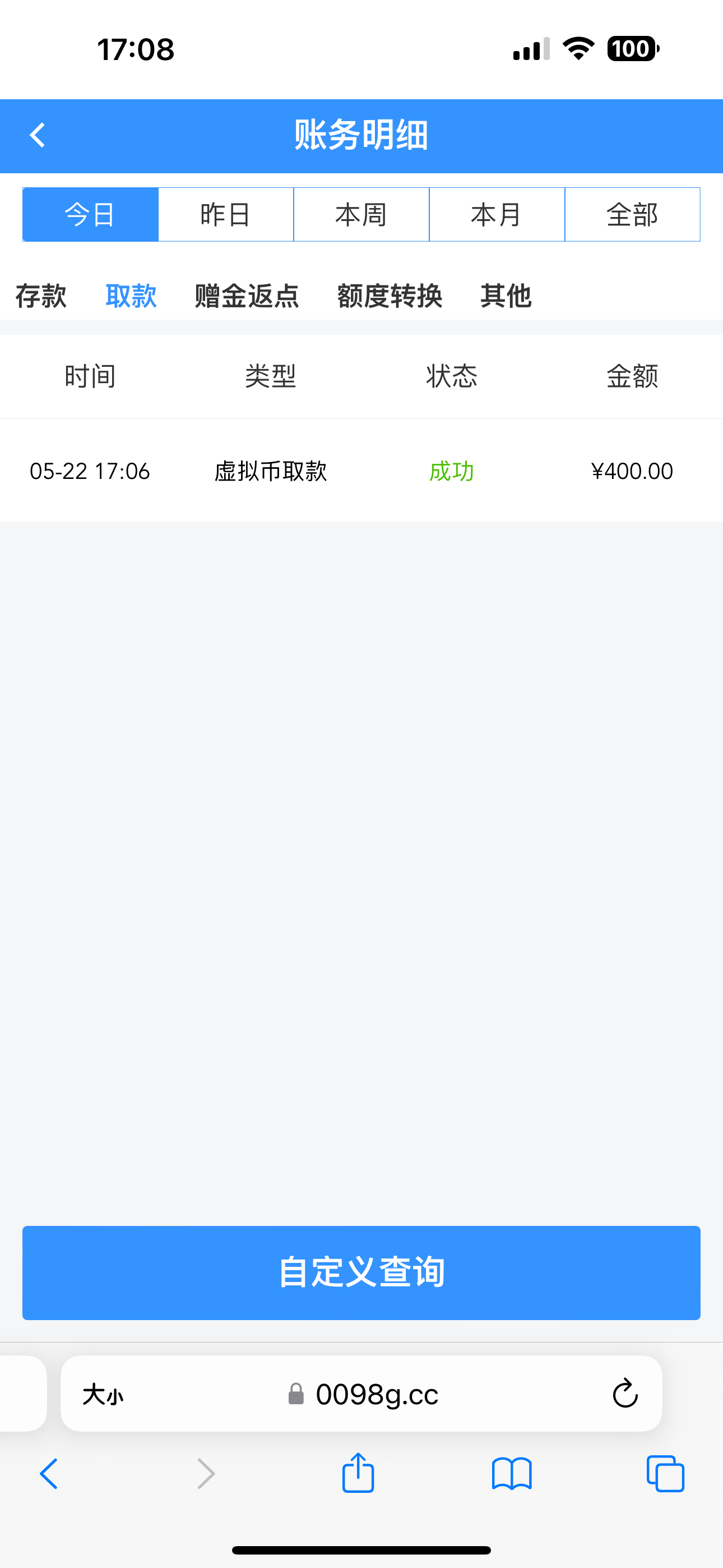
Task: Open the 赠金返点 tab
Action: tap(247, 297)
